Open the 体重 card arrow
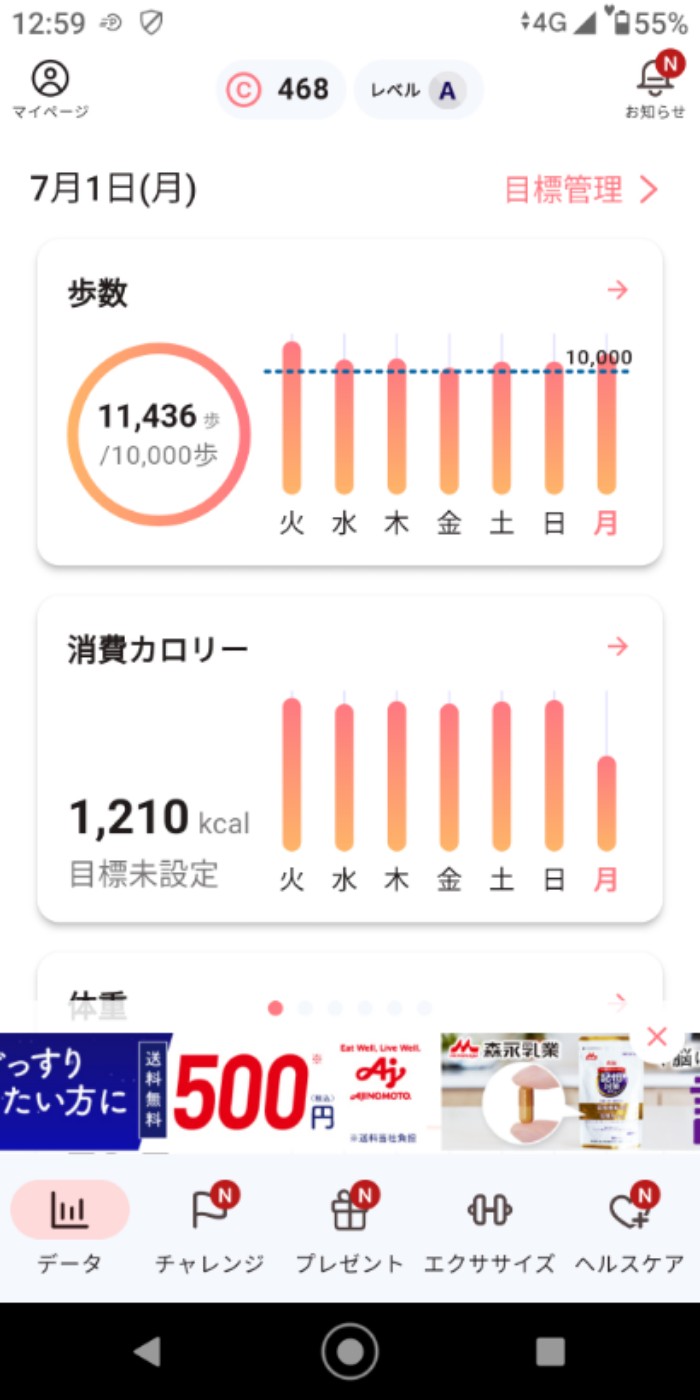The image size is (700, 1400). pos(618,999)
